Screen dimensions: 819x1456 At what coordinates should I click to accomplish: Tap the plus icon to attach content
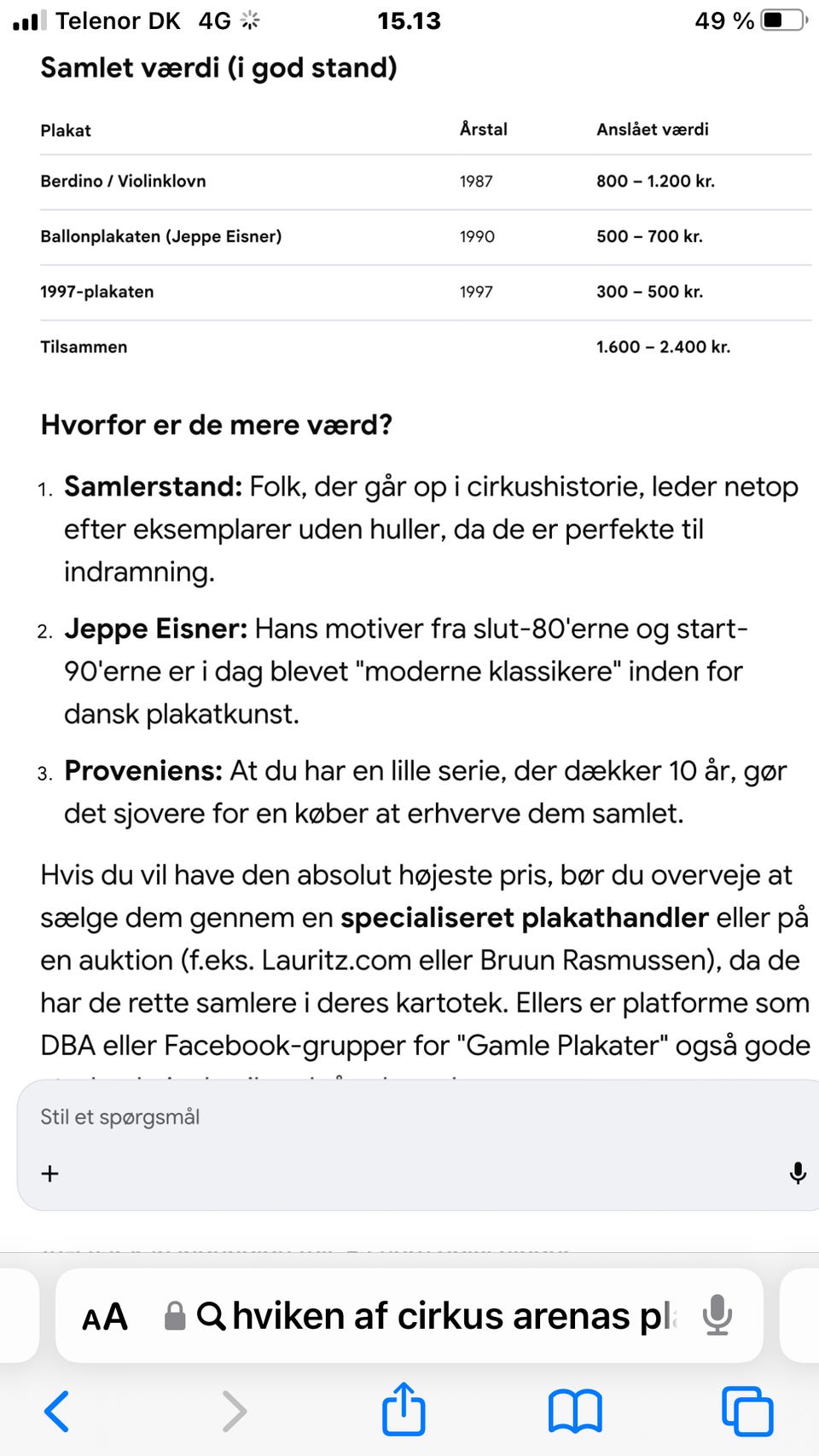pos(49,1173)
